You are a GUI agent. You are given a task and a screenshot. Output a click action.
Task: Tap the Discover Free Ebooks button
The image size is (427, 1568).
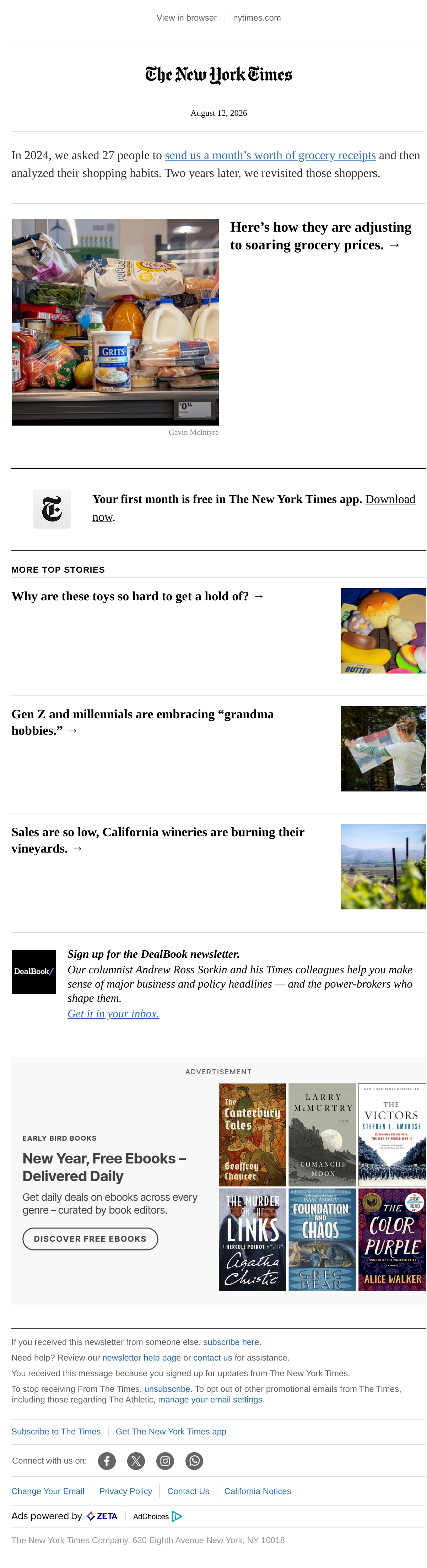point(90,1239)
